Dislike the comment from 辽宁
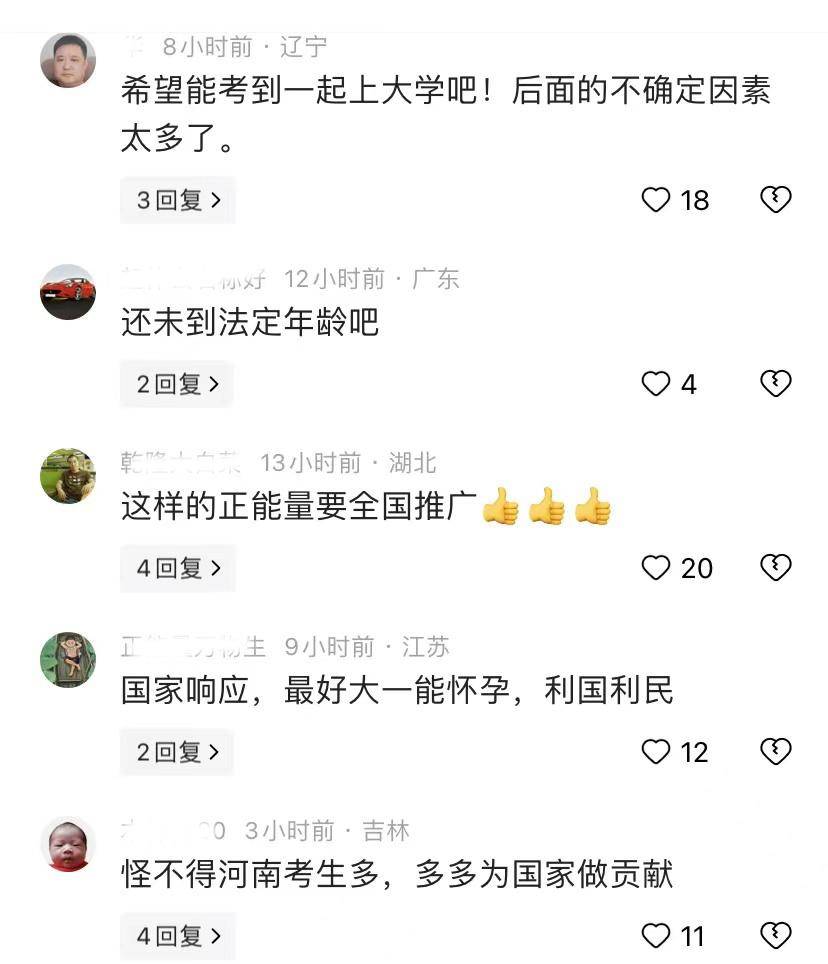 (x=775, y=200)
